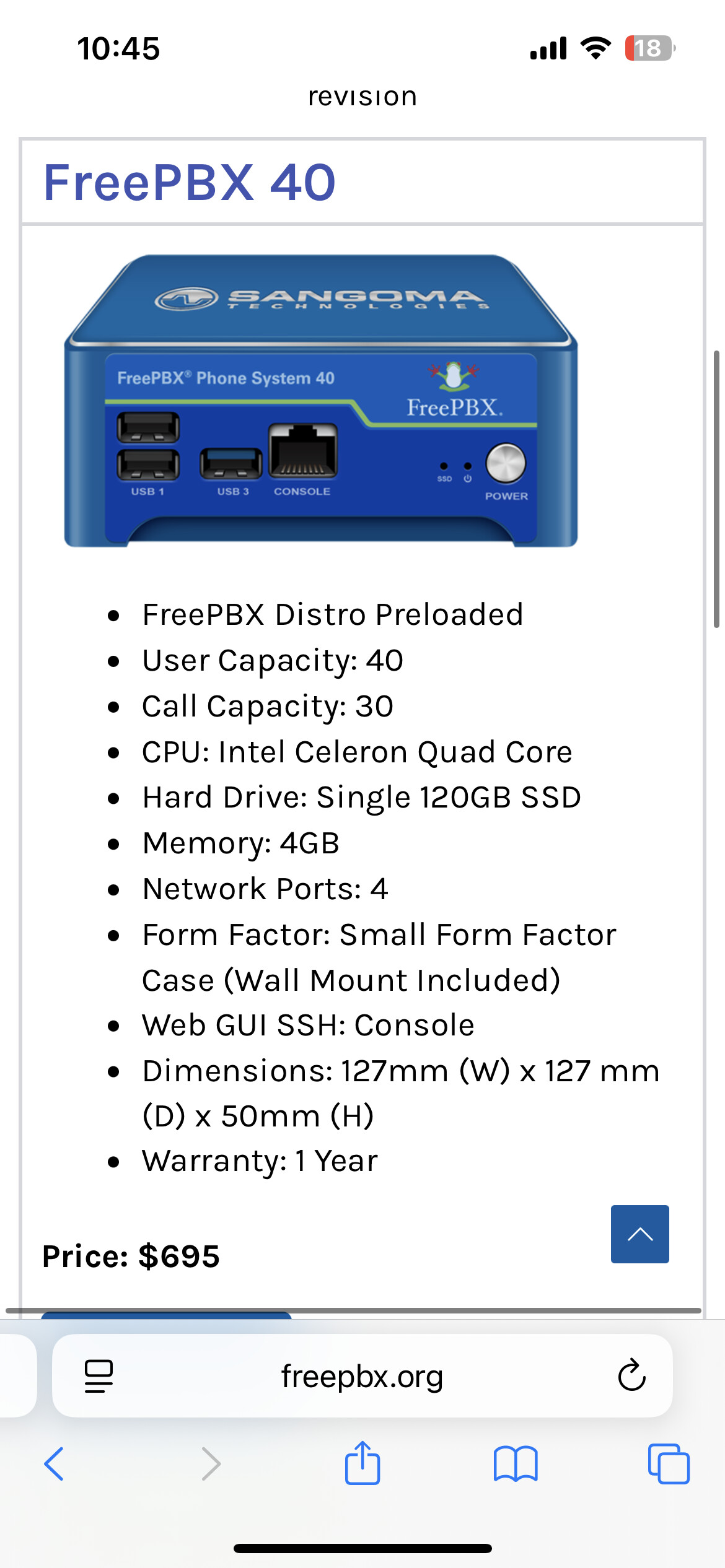Tap the freepbx.org address bar
The width and height of the screenshot is (725, 1568).
click(x=362, y=1376)
